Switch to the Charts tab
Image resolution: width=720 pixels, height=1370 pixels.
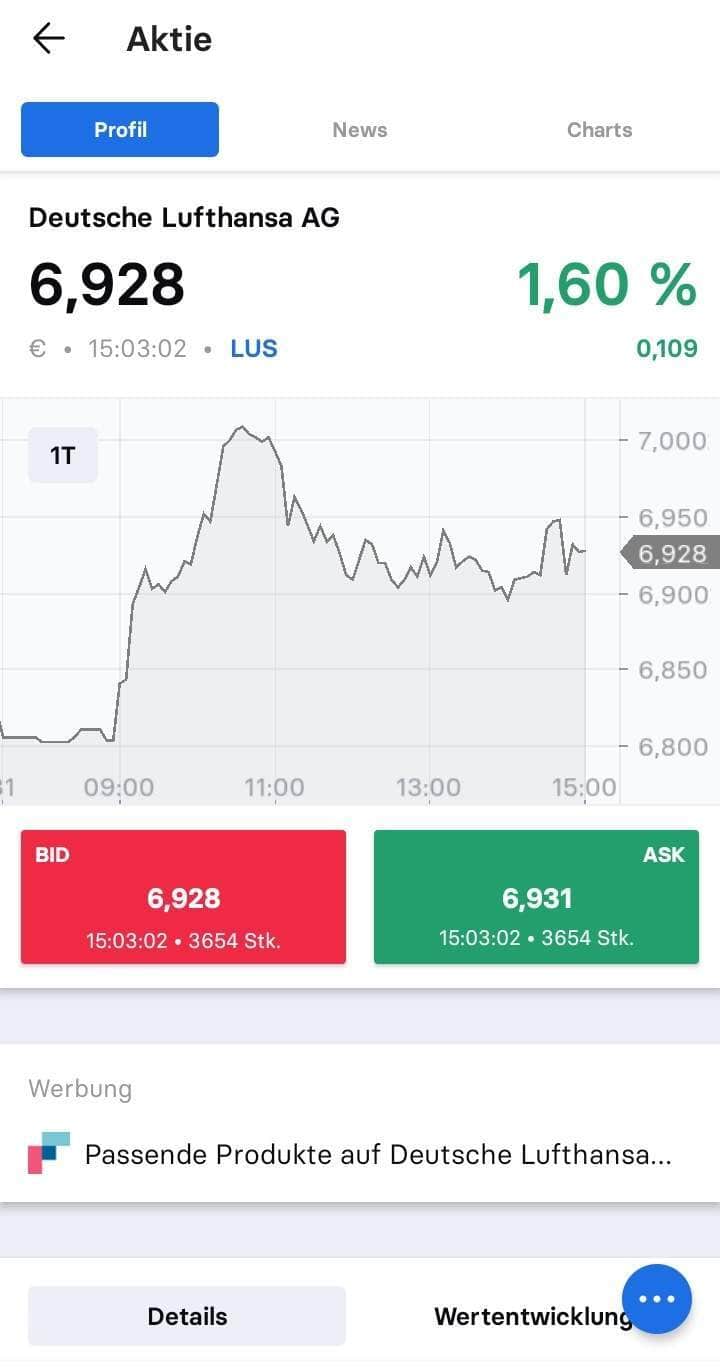[x=599, y=130]
